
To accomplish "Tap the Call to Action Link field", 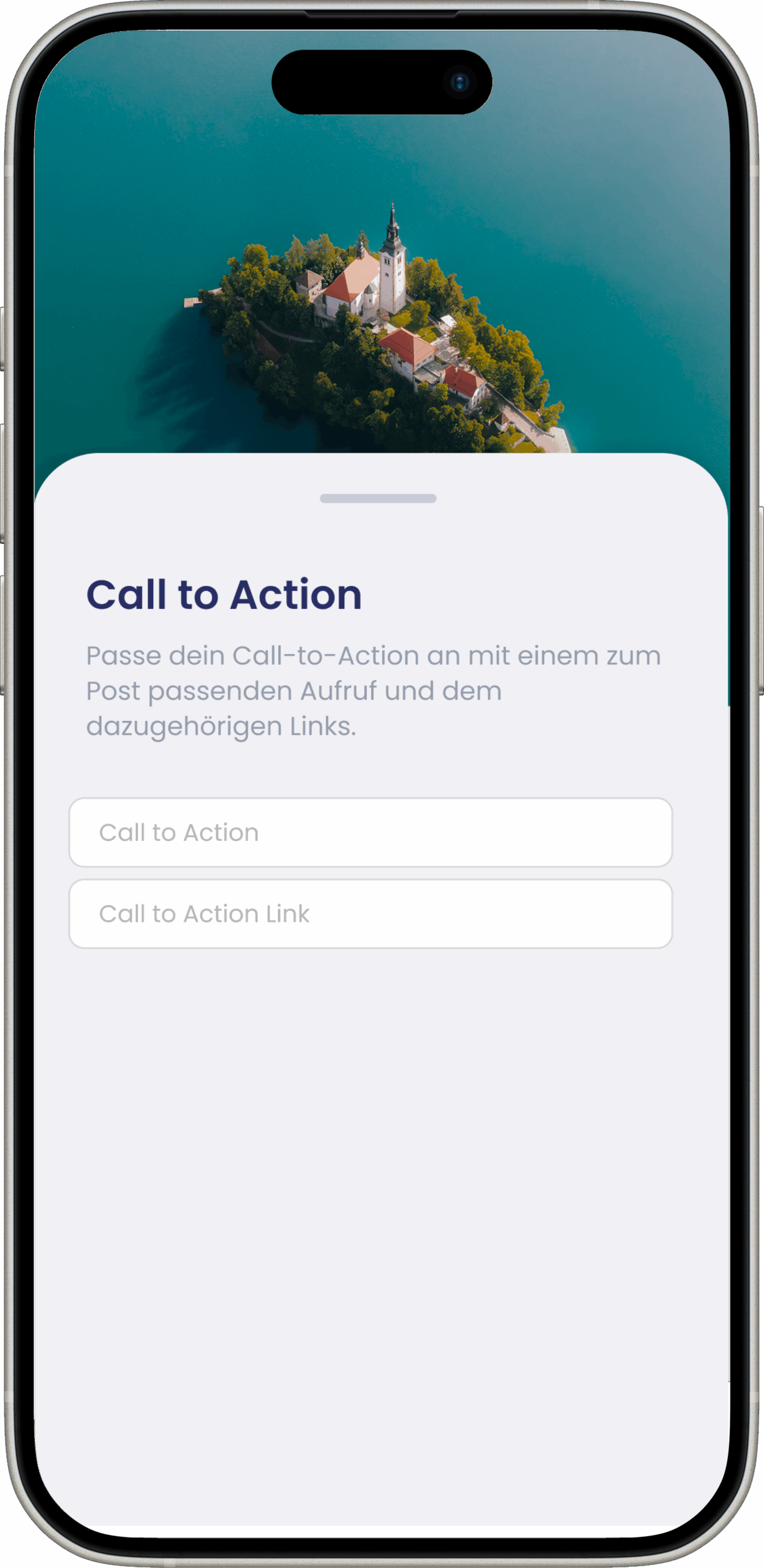I will tap(370, 914).
